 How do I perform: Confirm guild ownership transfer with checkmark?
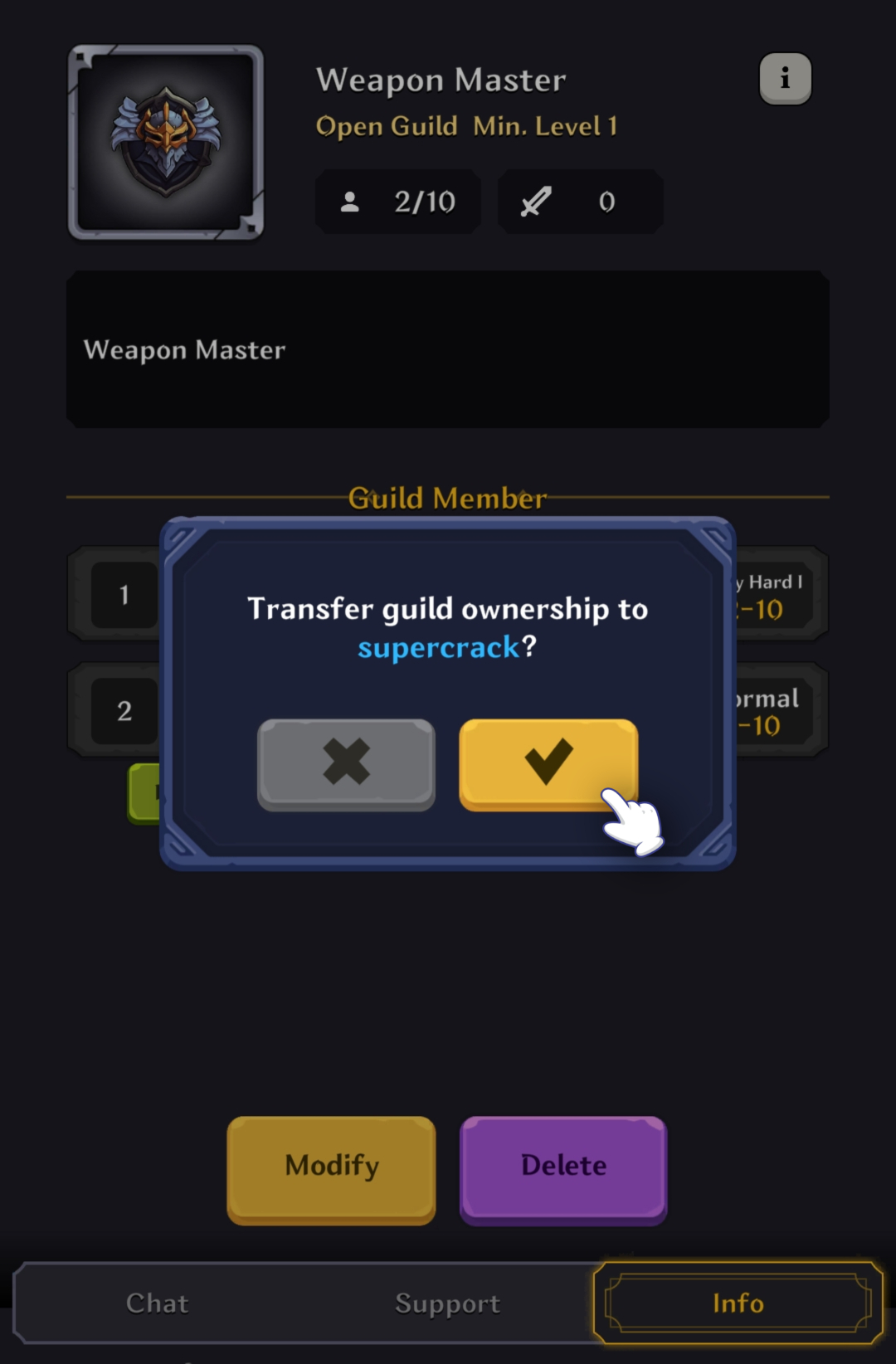coord(548,763)
